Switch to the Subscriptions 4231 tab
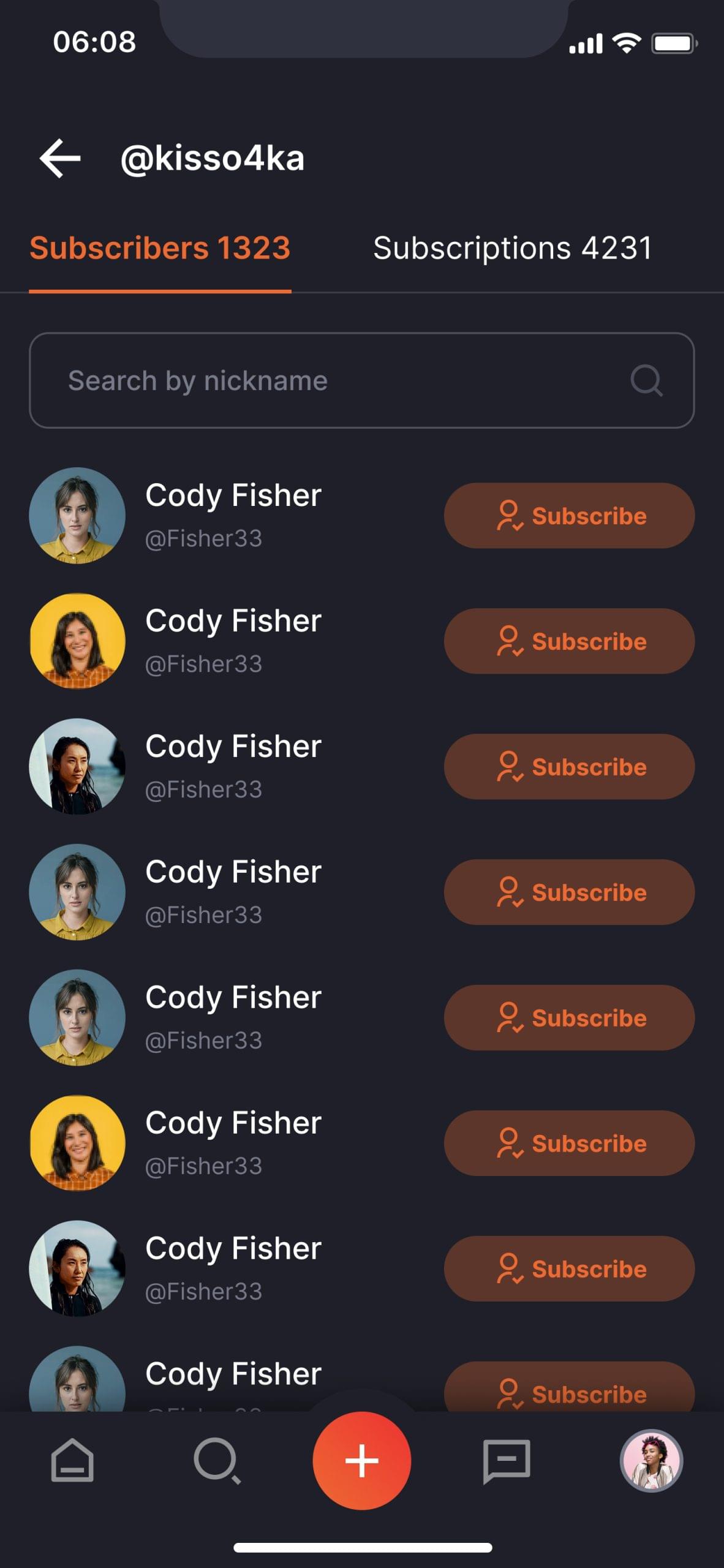Screen dimensions: 724x1568 pyautogui.click(x=512, y=248)
